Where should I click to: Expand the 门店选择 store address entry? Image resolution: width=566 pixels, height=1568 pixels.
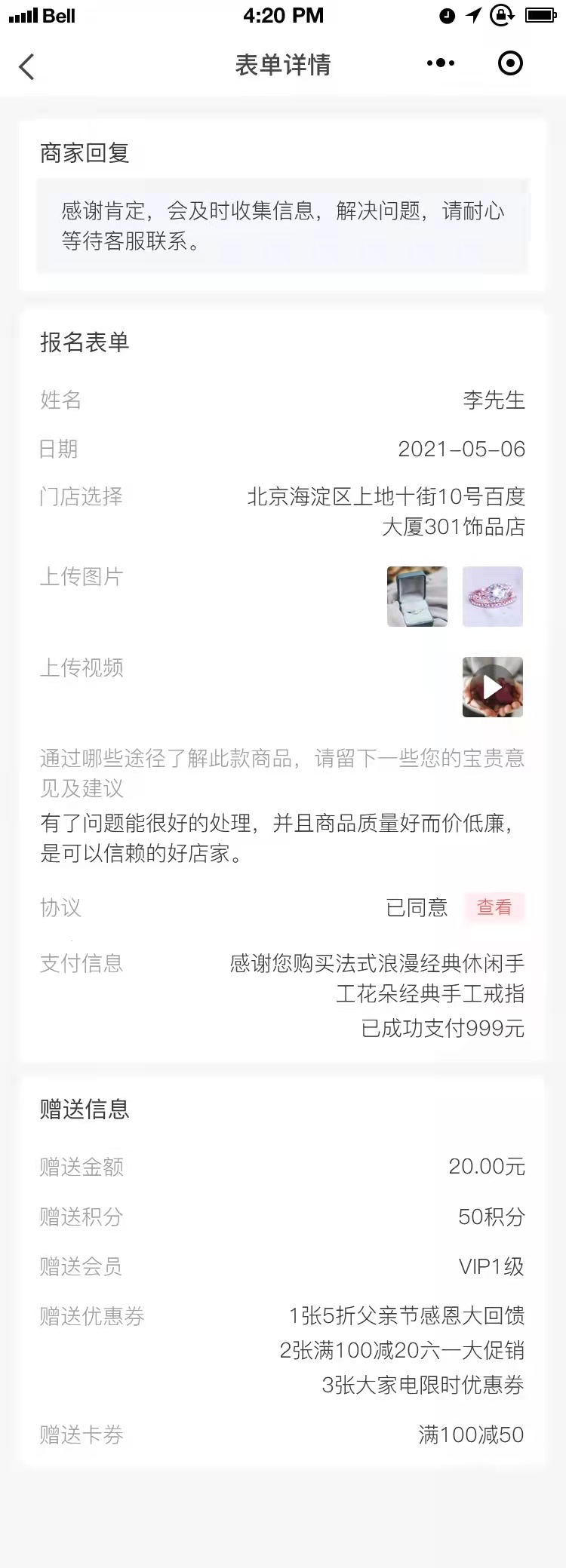(x=386, y=512)
